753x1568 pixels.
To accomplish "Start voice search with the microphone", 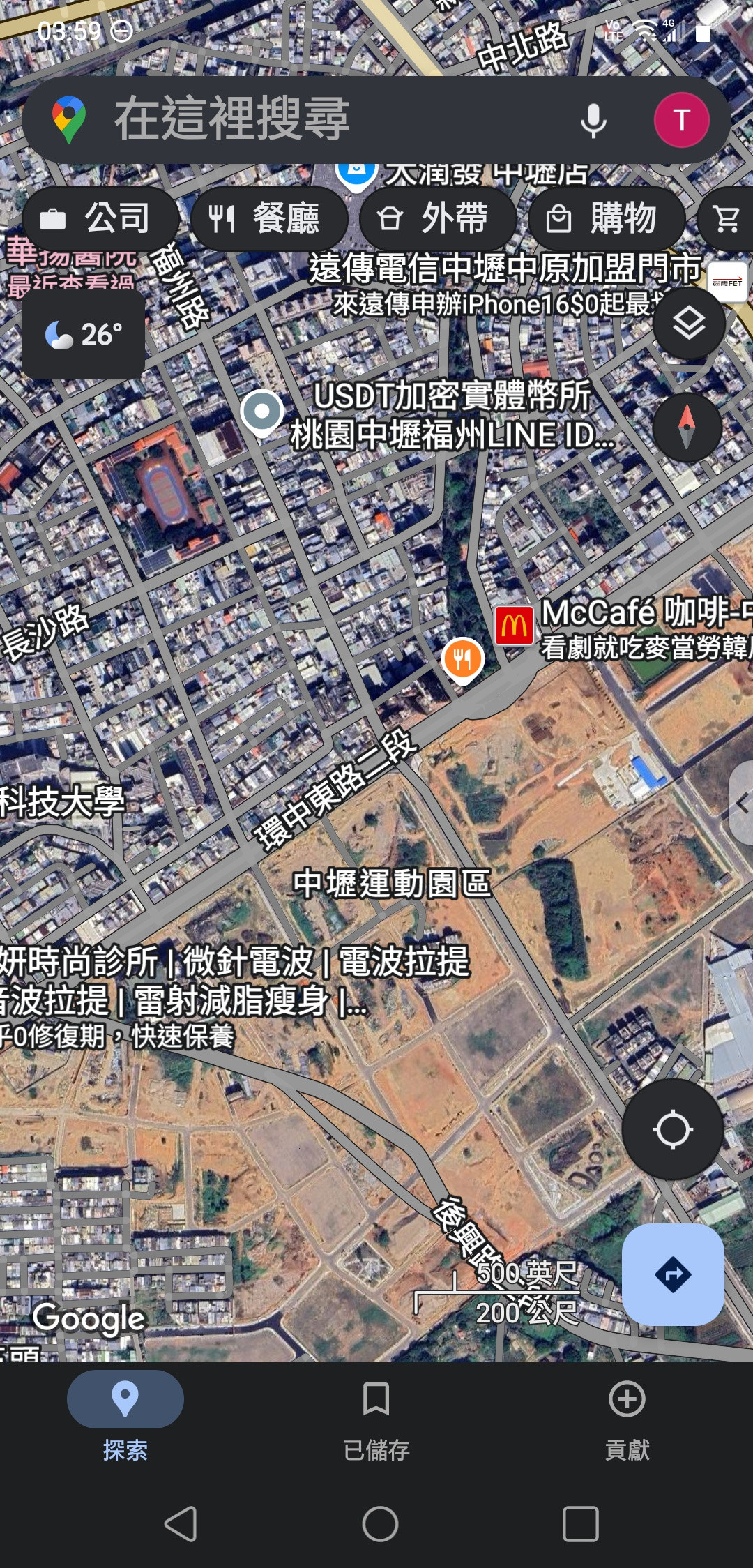I will (593, 120).
